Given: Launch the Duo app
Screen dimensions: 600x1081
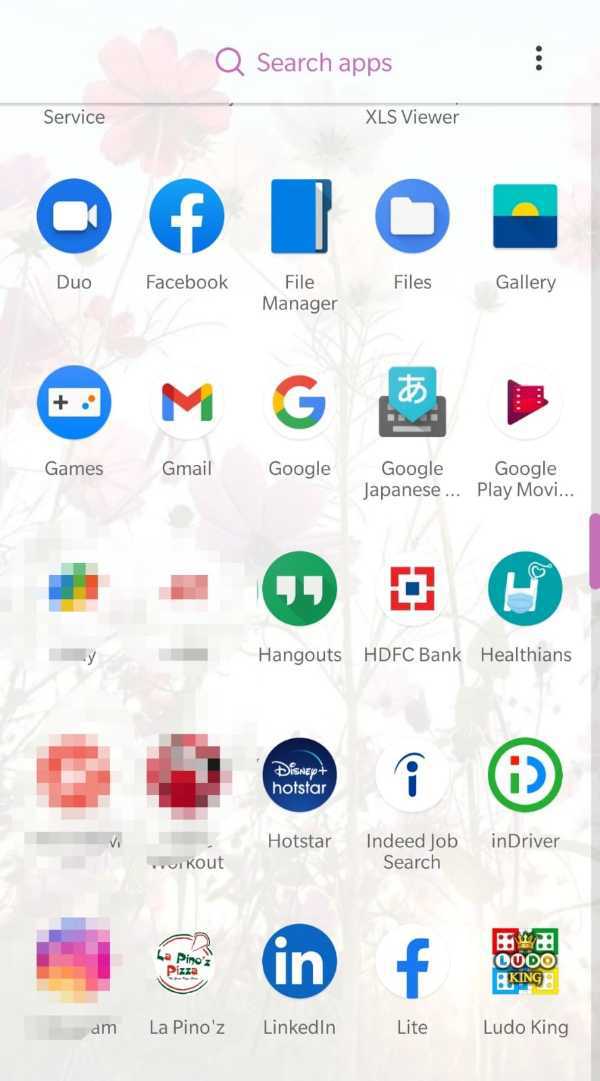Looking at the screenshot, I should 74,217.
